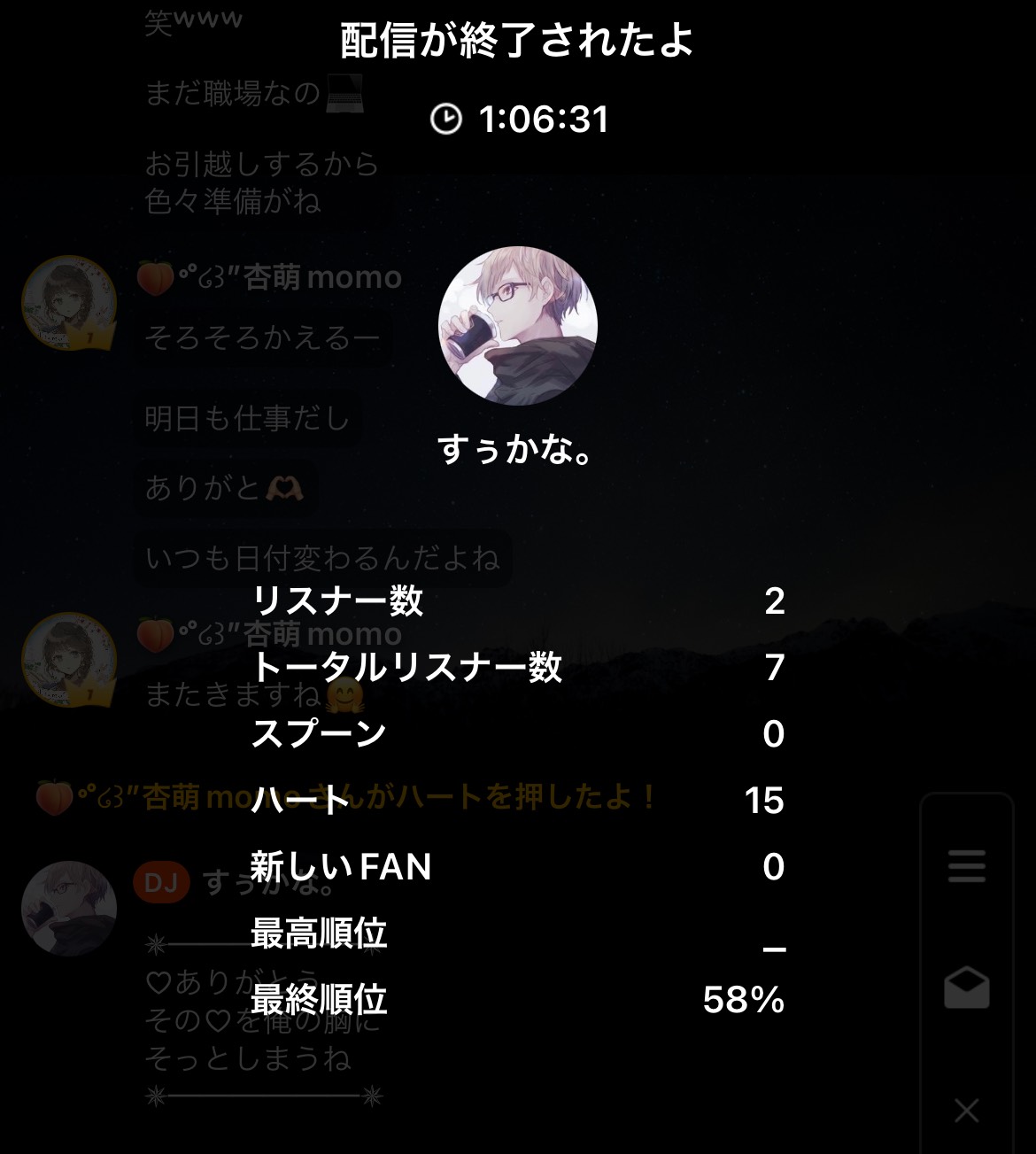Click the ハート count of 15
Screen dimensions: 1036x1154
(x=767, y=802)
